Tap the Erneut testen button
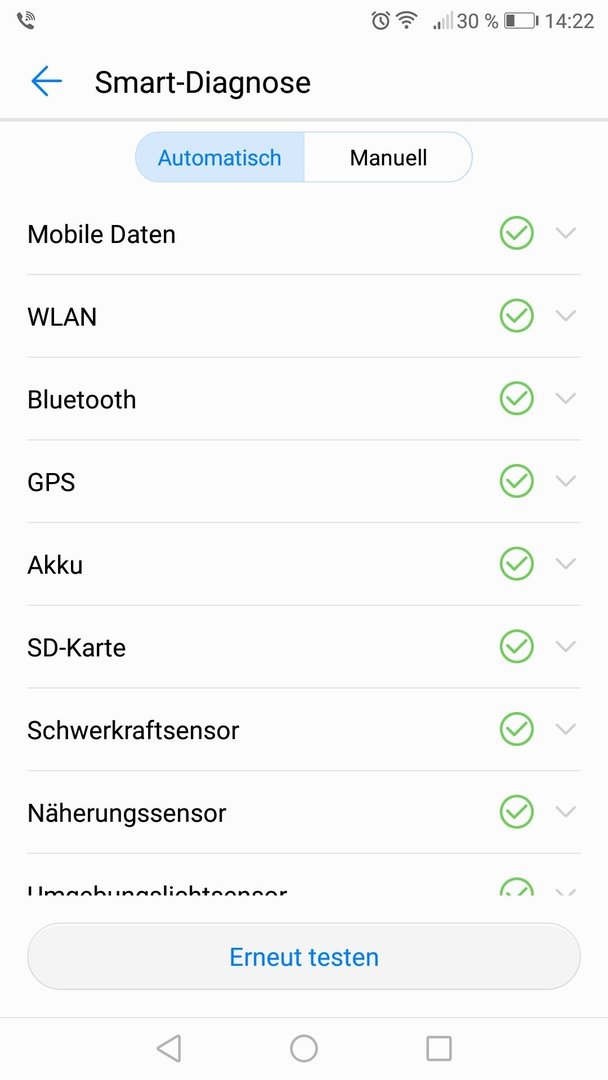This screenshot has width=608, height=1080. tap(304, 957)
